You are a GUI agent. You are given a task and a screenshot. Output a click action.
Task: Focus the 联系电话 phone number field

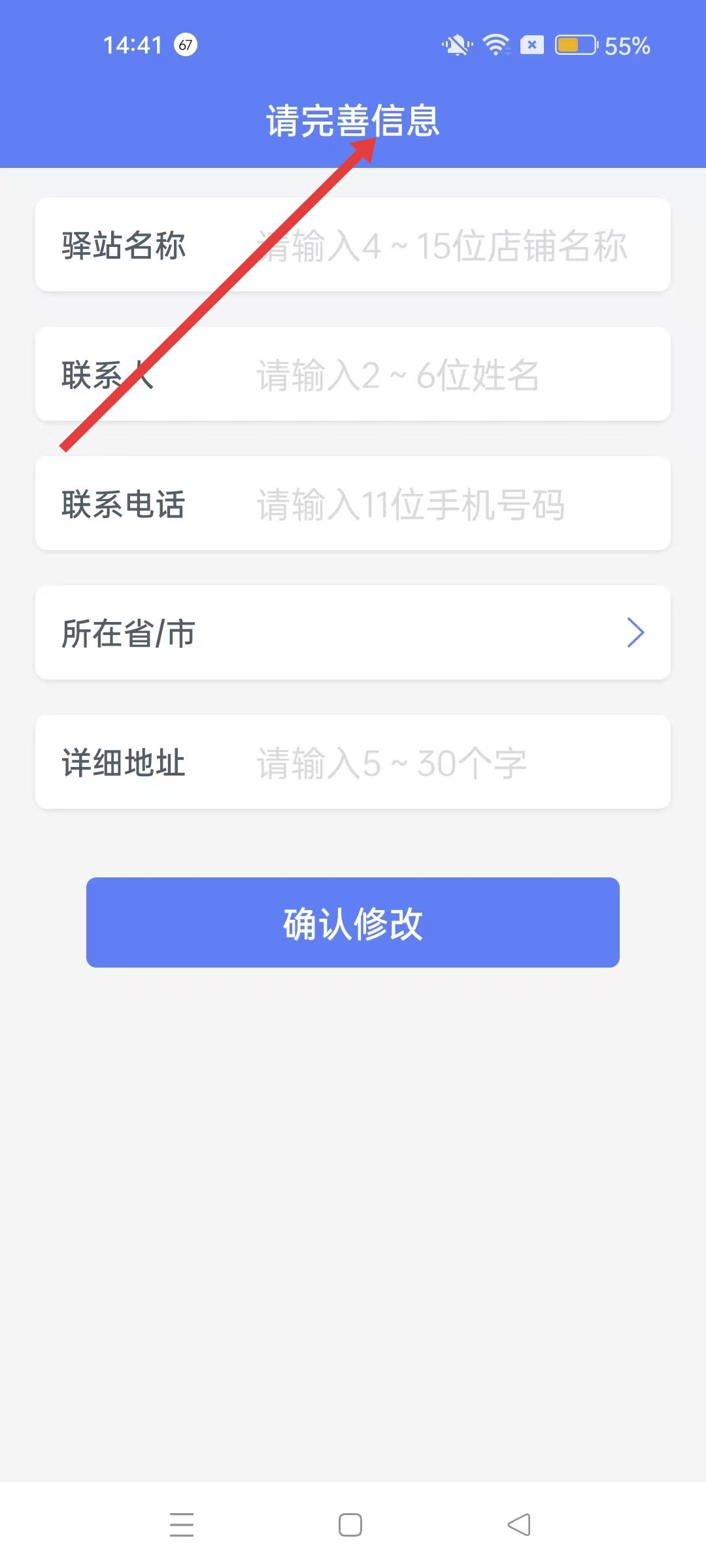[442, 504]
